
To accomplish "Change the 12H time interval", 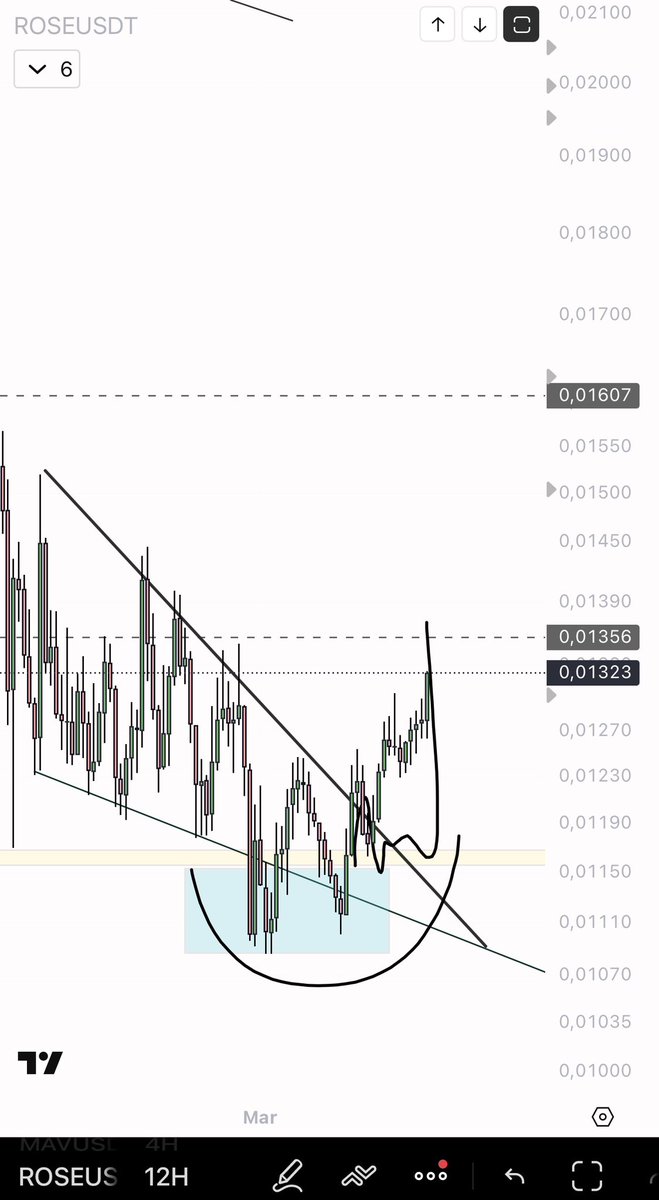I will (166, 1176).
